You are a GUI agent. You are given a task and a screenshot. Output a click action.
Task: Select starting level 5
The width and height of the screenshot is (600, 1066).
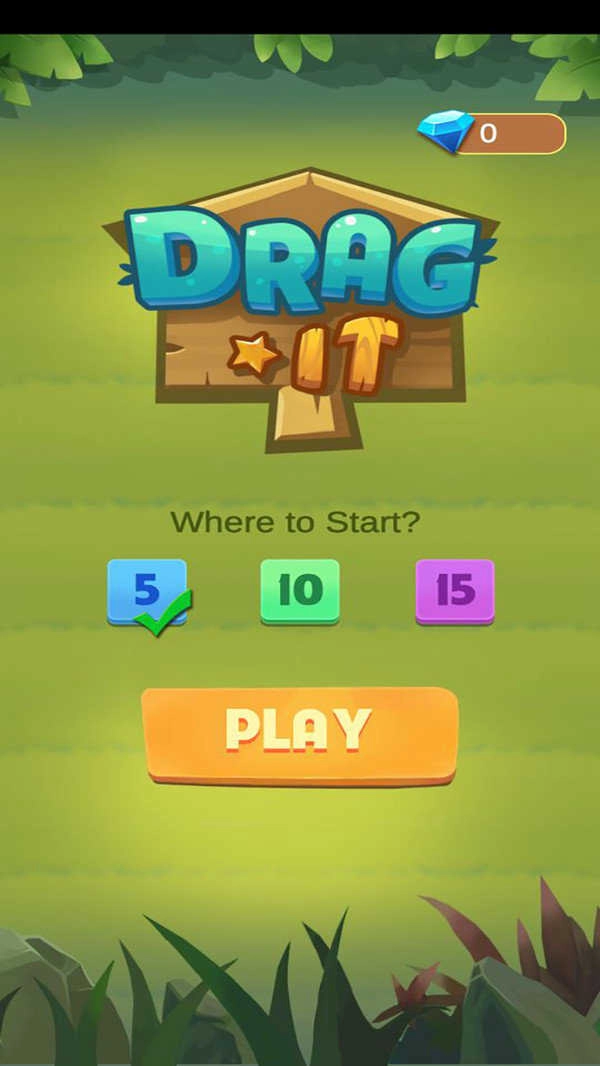pyautogui.click(x=147, y=591)
